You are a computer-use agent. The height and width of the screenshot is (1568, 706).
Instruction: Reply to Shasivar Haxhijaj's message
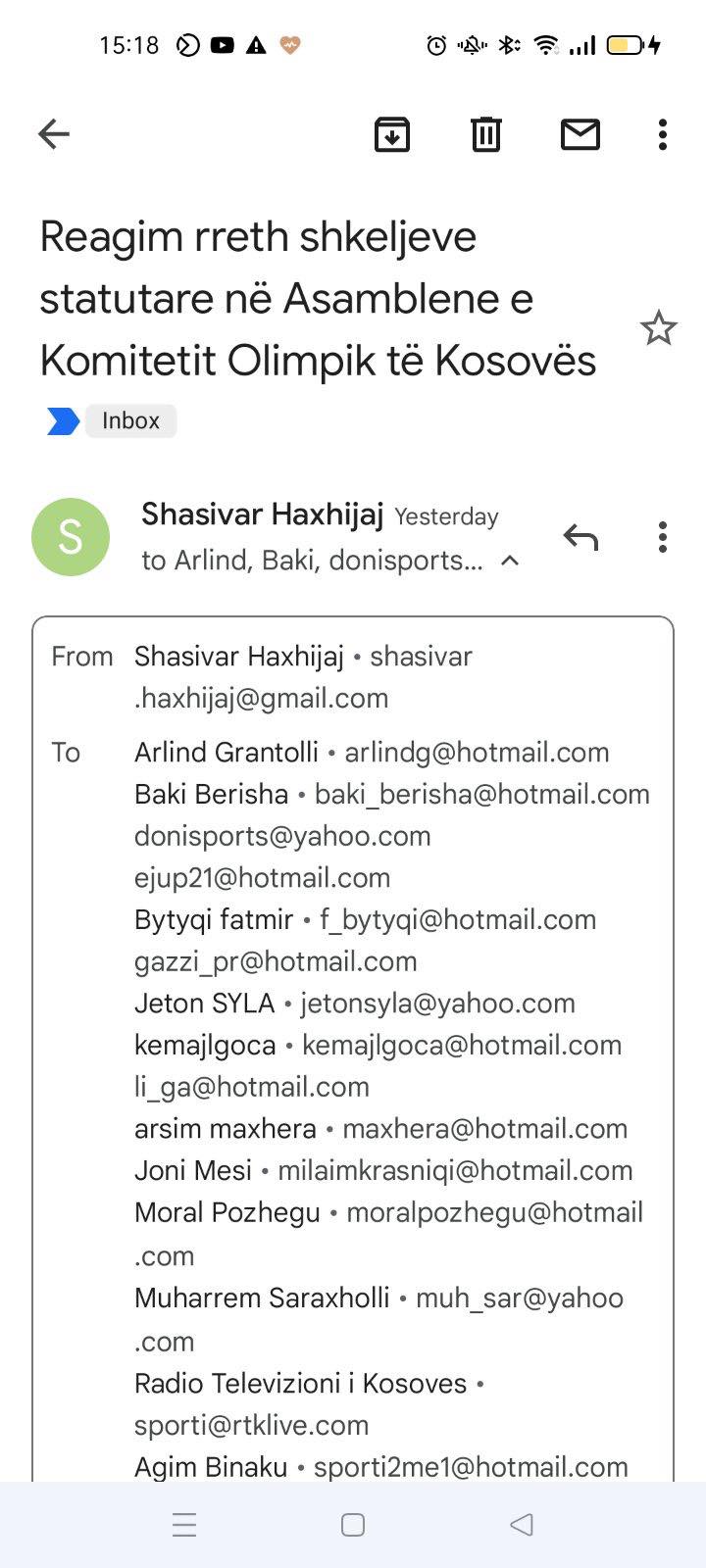[x=580, y=537]
